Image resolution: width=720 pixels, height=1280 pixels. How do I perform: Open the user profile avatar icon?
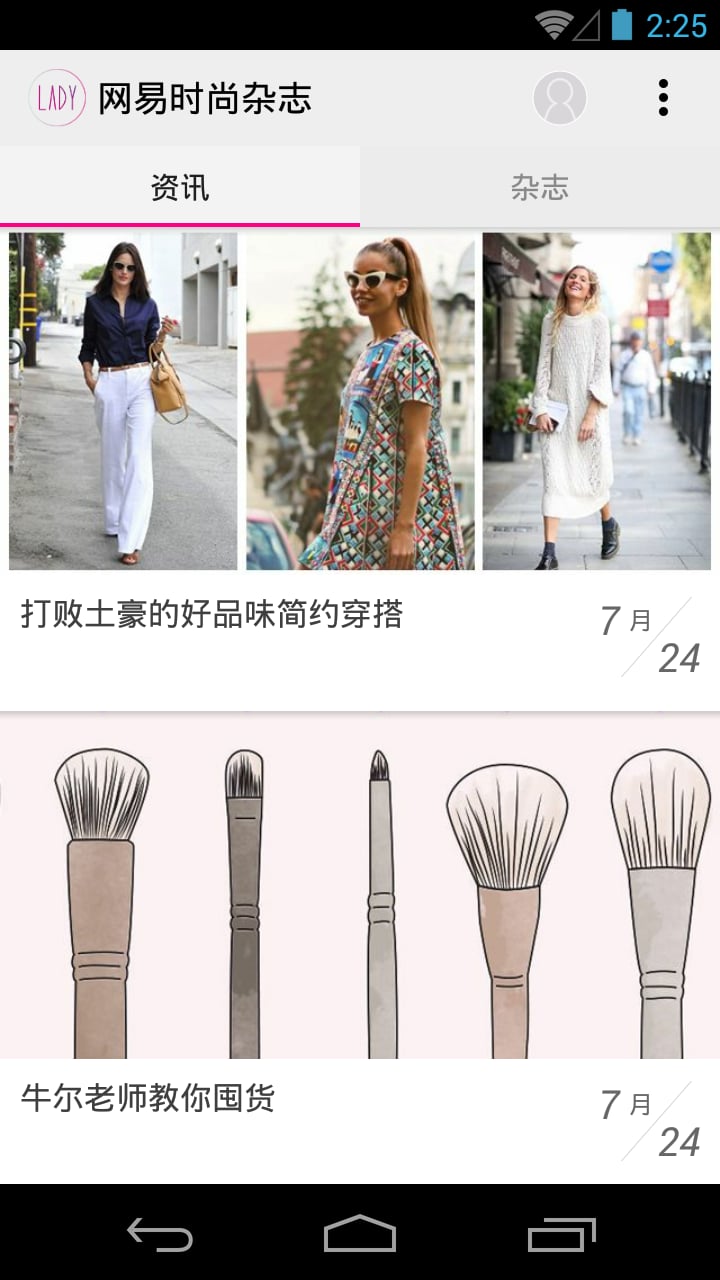click(x=559, y=98)
